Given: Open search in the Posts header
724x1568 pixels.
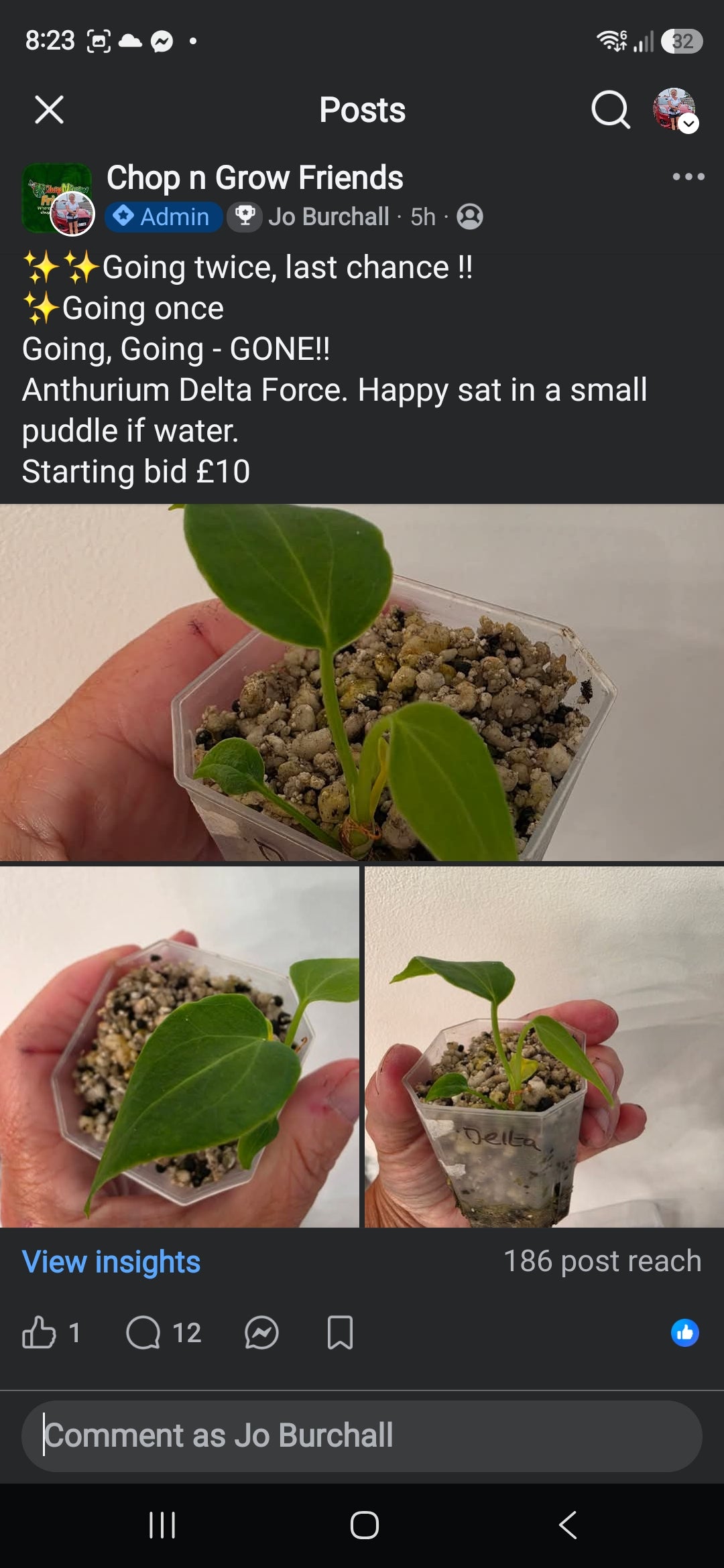Looking at the screenshot, I should point(611,109).
